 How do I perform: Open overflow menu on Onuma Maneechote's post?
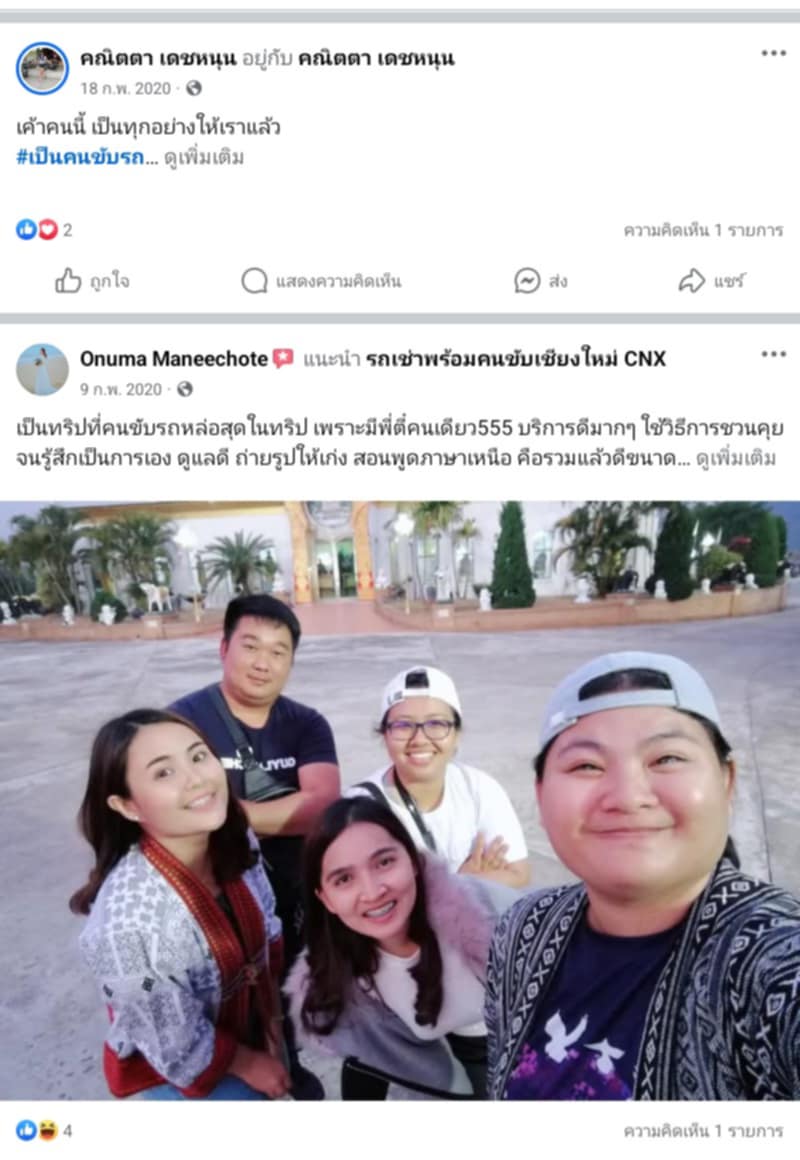click(x=773, y=354)
